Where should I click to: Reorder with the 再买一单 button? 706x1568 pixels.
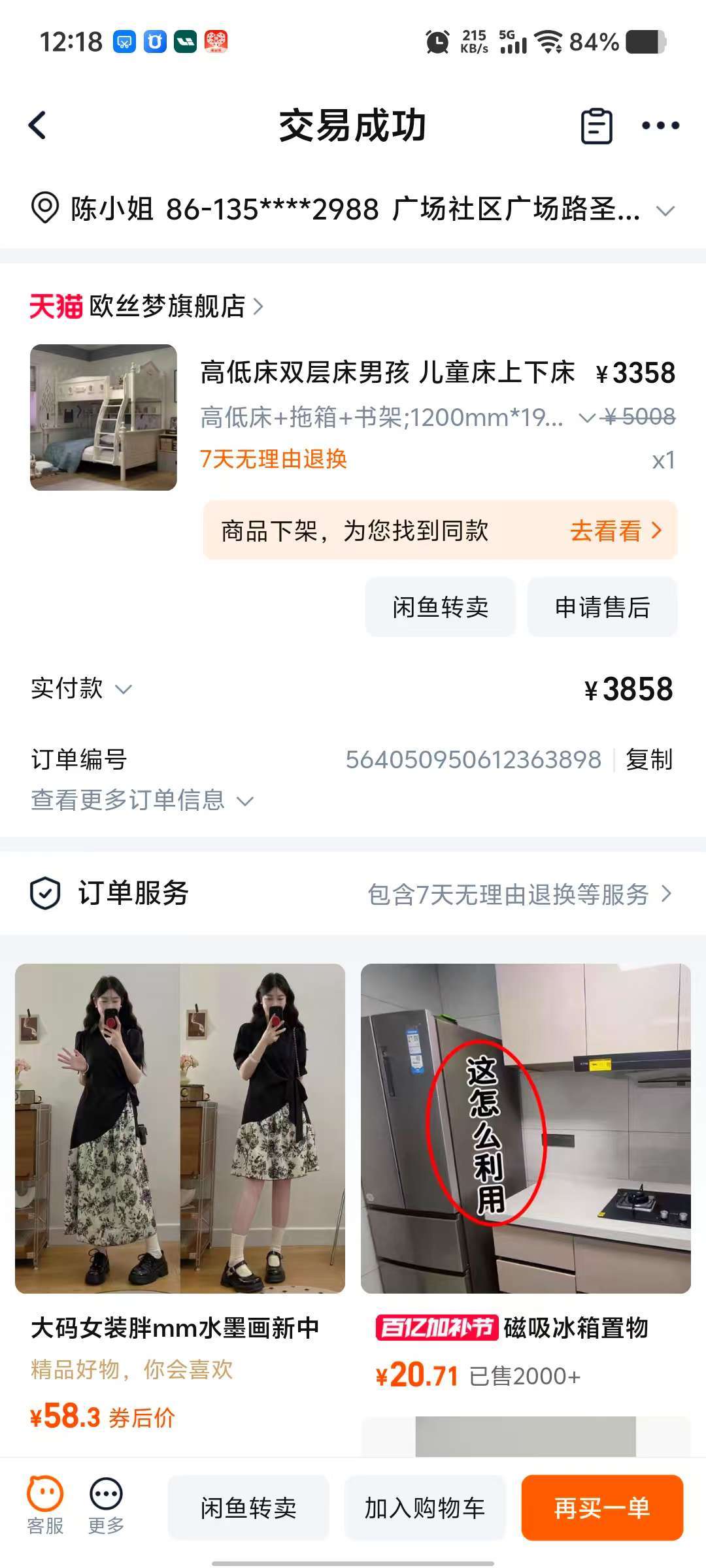(x=602, y=1508)
